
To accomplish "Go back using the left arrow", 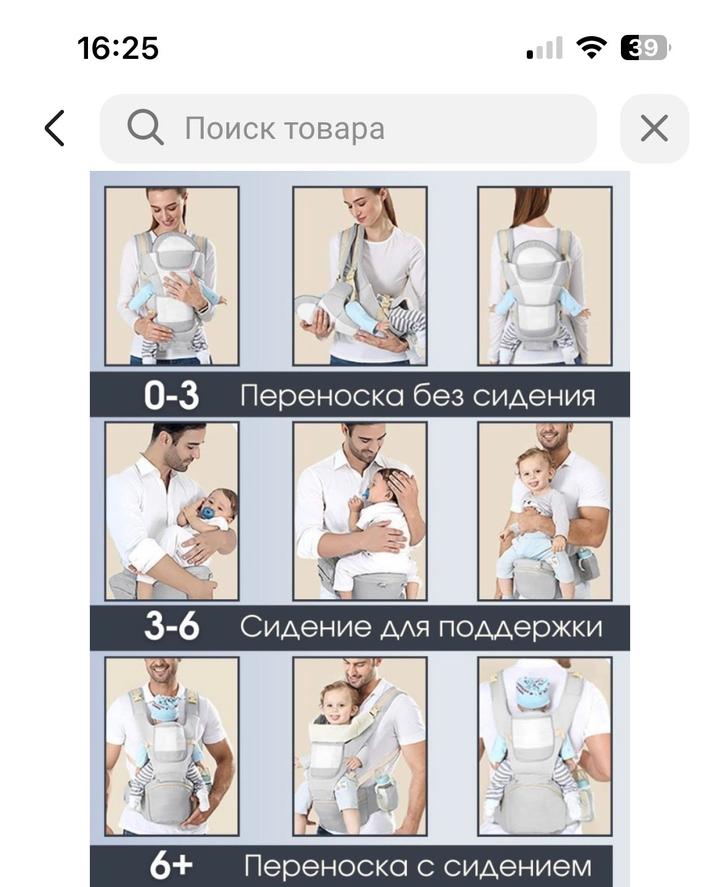I will pyautogui.click(x=55, y=129).
